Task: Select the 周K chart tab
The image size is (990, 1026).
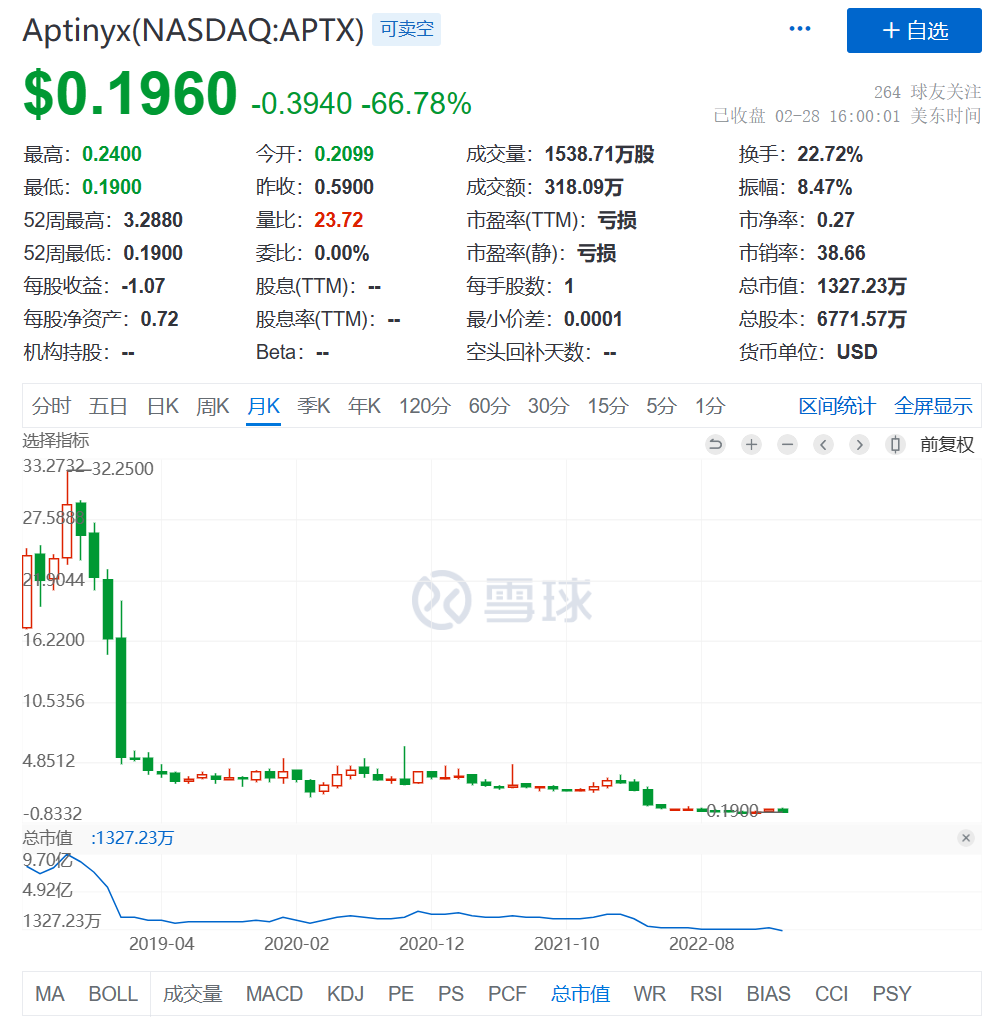Action: [x=212, y=406]
